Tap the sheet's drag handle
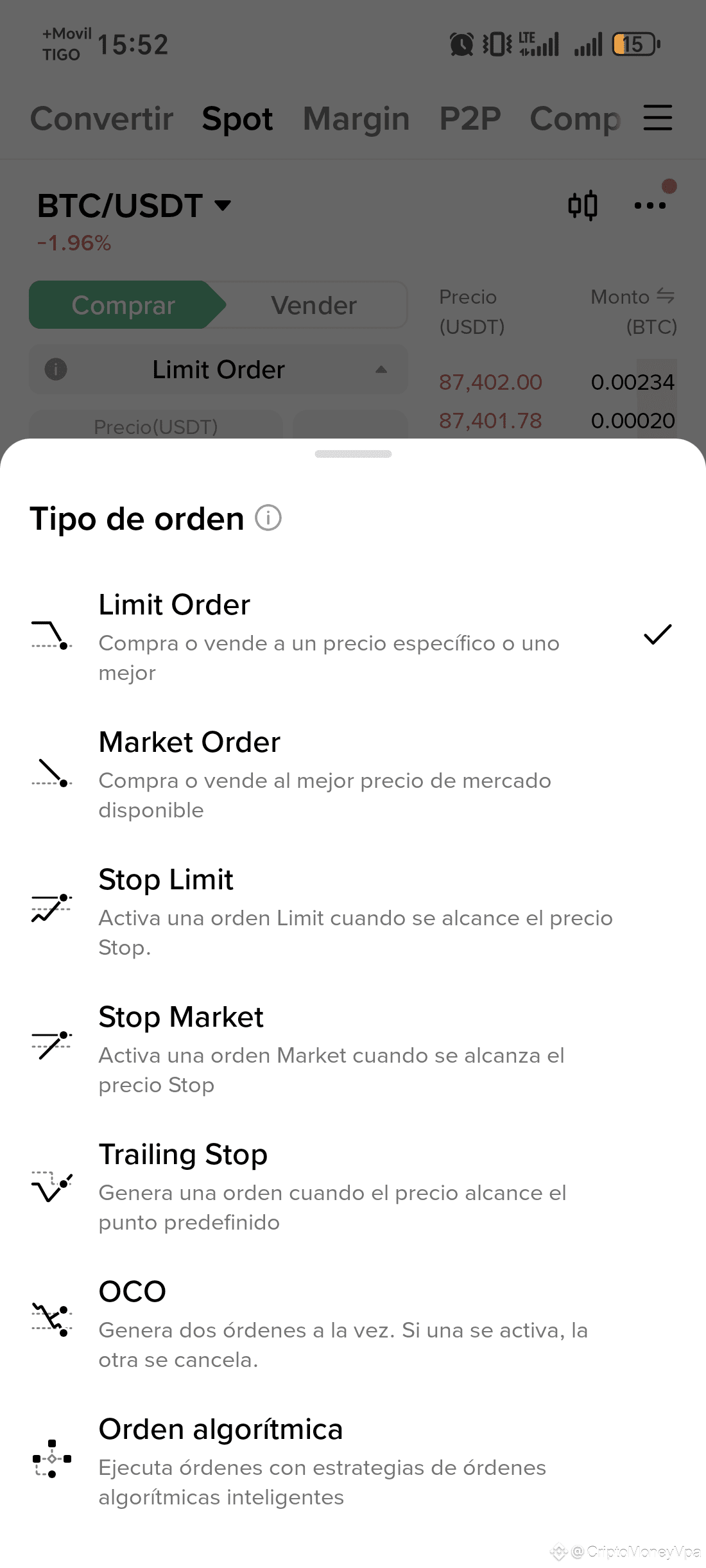 [353, 454]
